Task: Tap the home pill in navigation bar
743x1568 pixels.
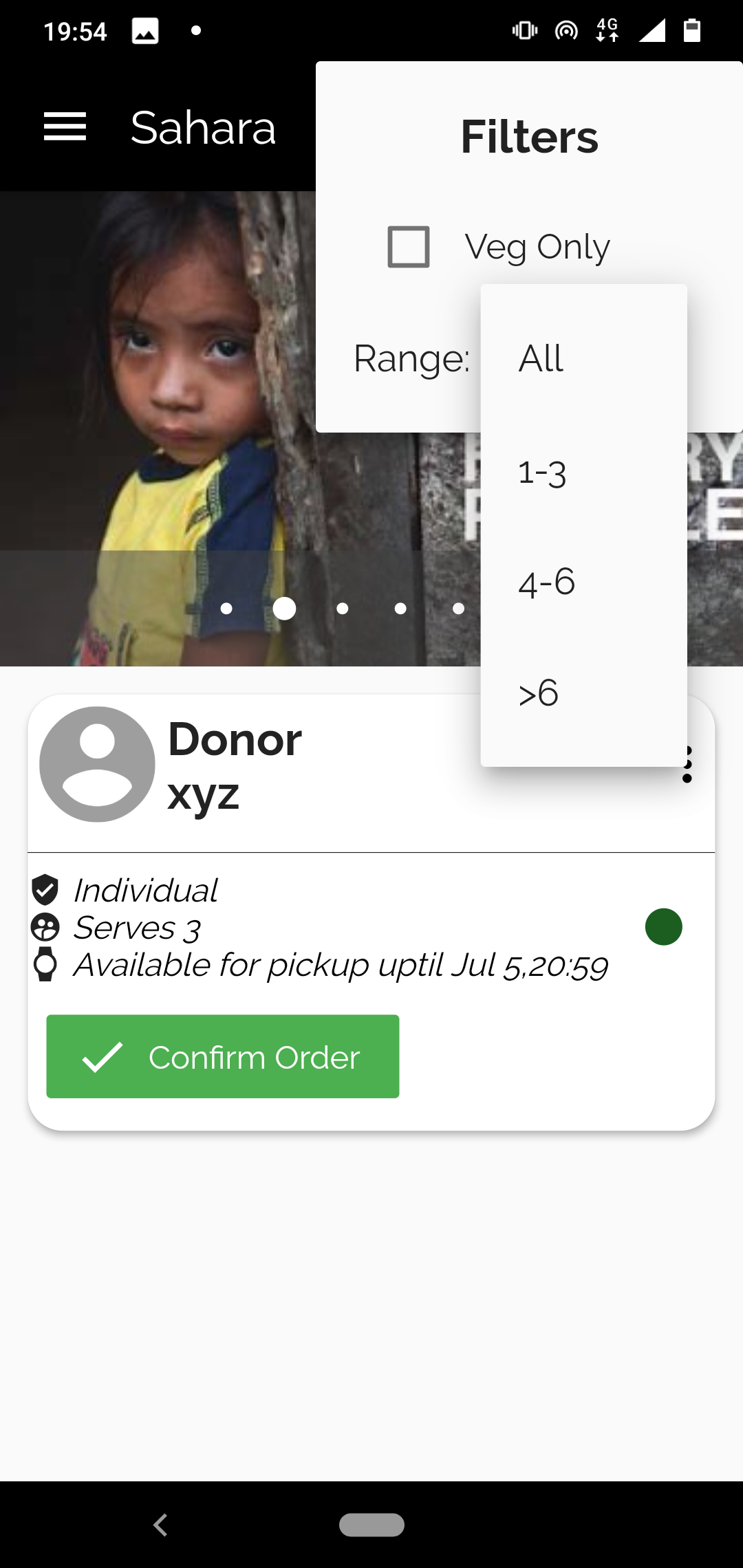Action: pos(371,1525)
